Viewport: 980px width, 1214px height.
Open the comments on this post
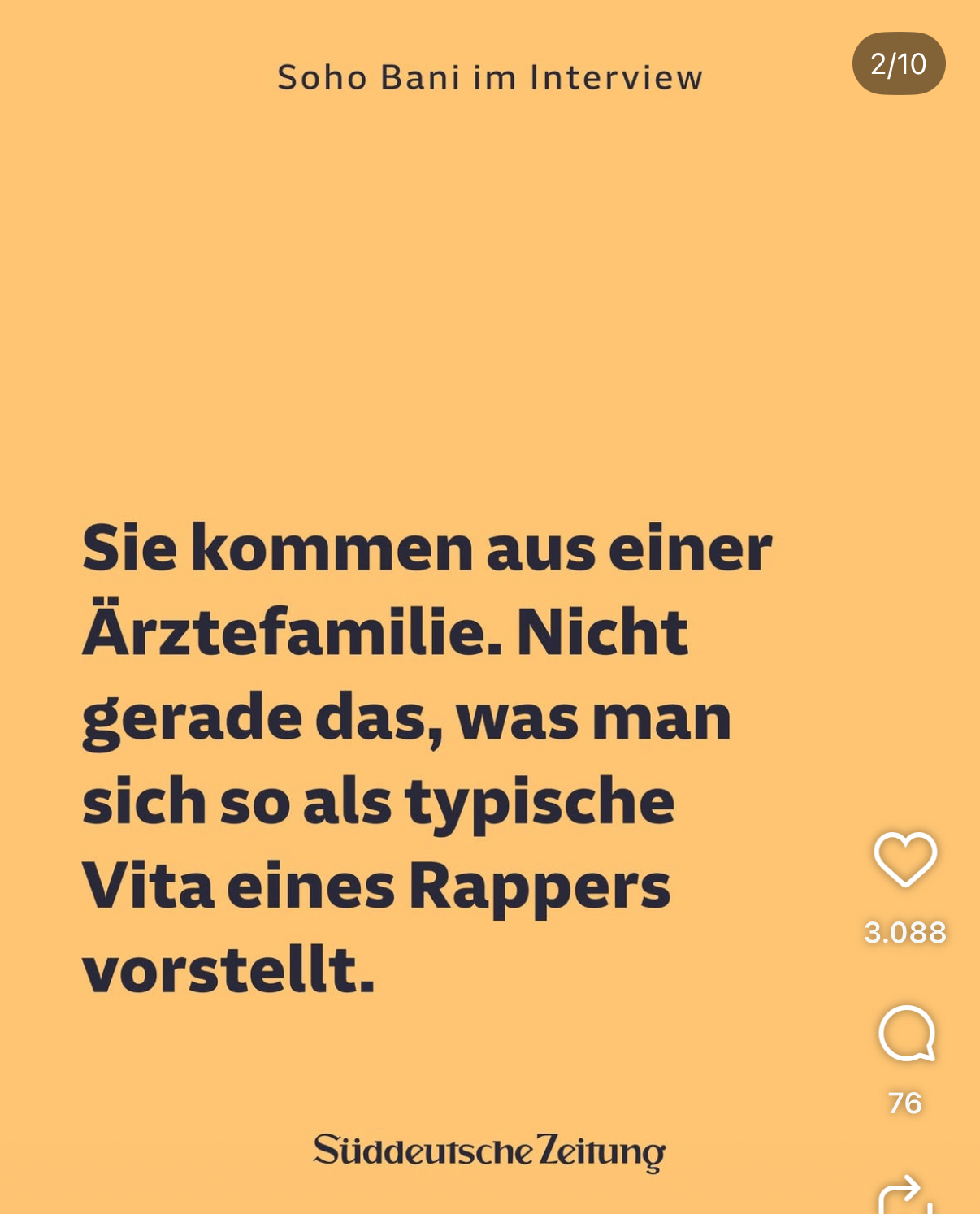click(x=906, y=1034)
